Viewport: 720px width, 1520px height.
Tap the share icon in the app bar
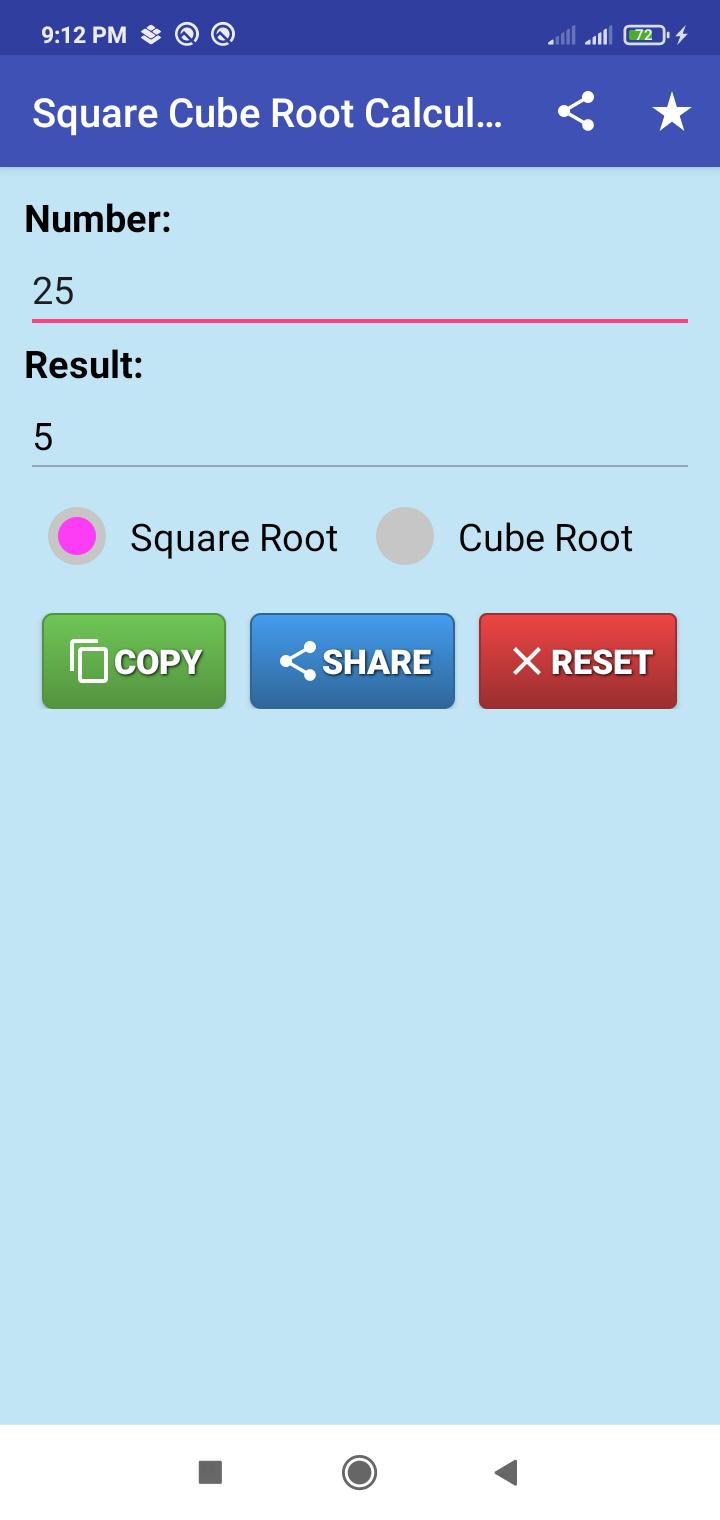point(576,112)
